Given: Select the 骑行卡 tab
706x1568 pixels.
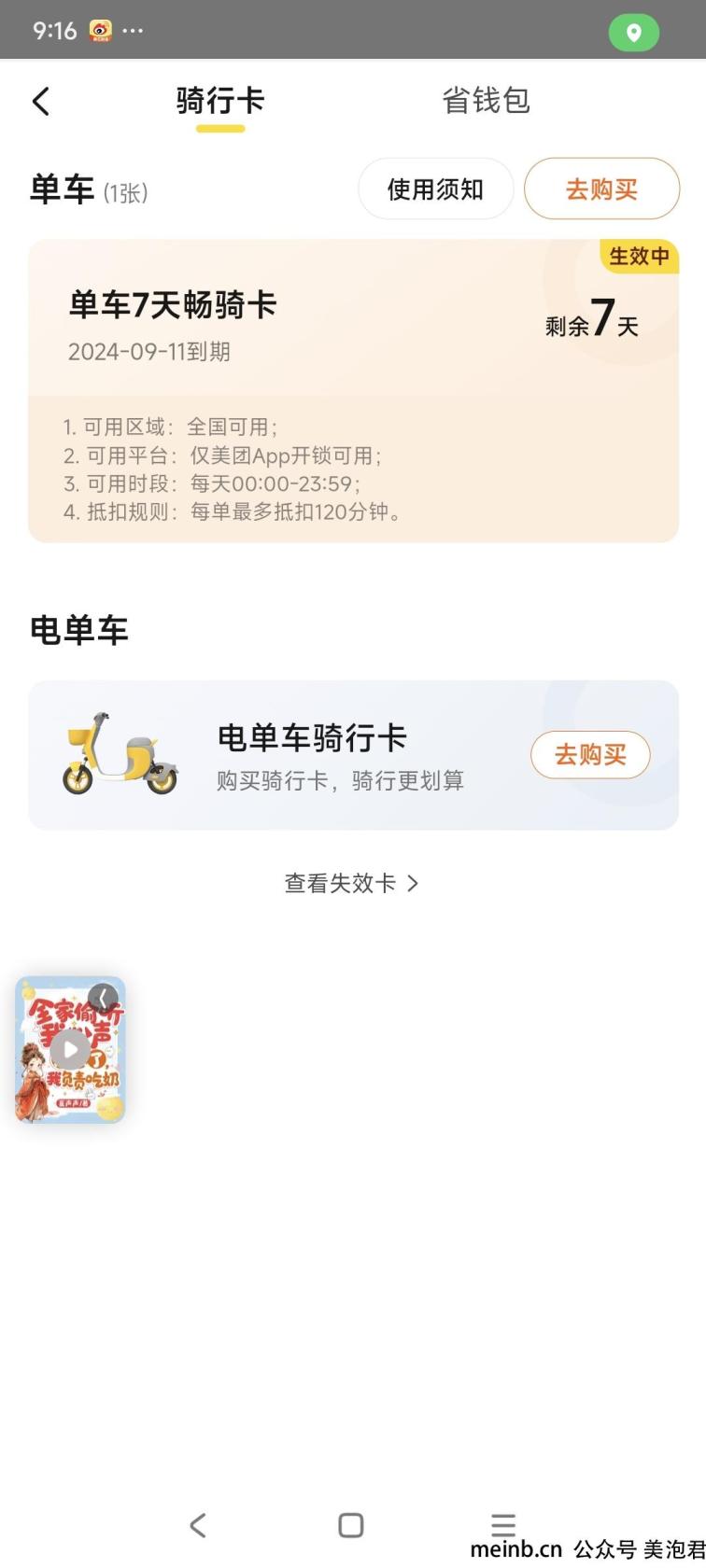Looking at the screenshot, I should pos(220,101).
